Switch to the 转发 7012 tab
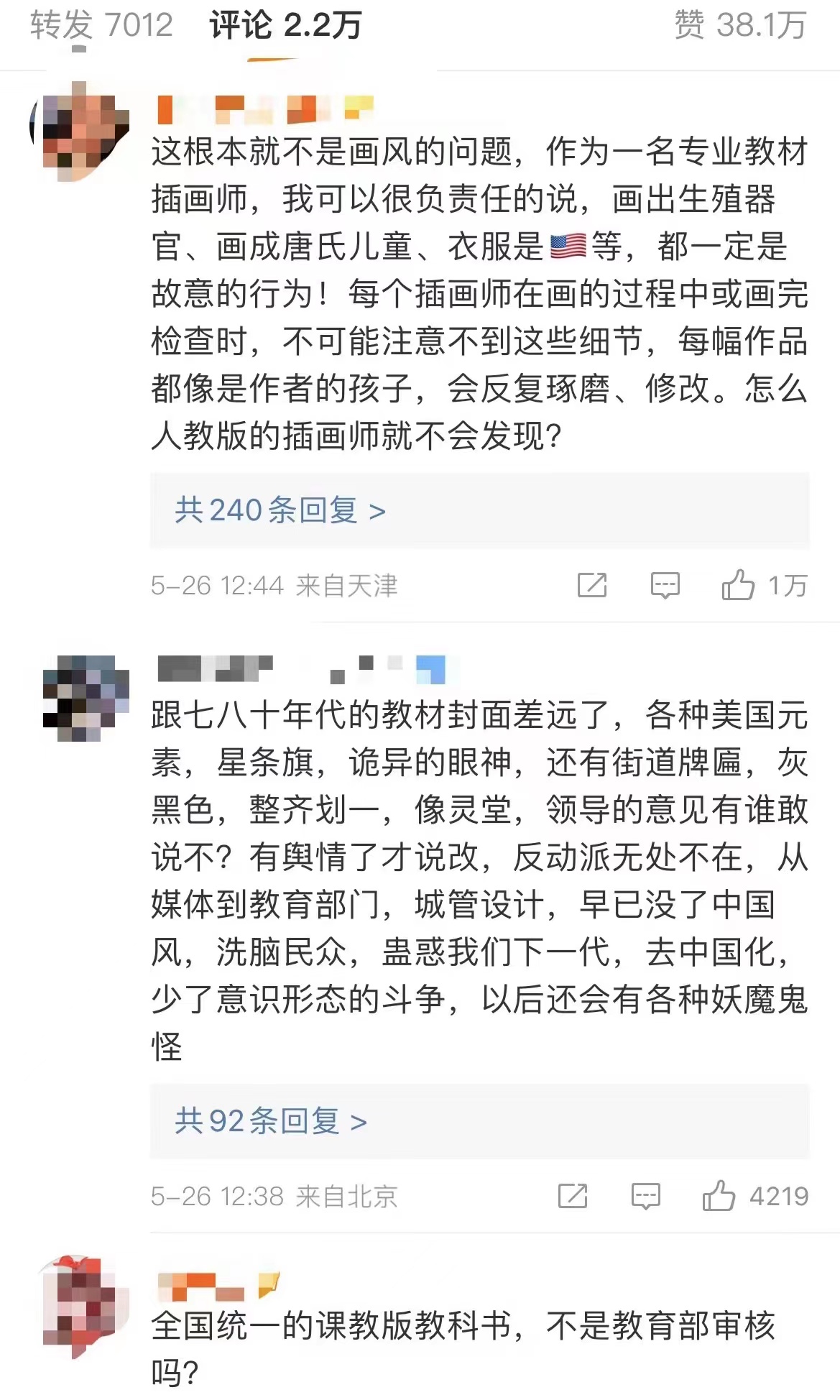The height and width of the screenshot is (1400, 840). (x=101, y=26)
